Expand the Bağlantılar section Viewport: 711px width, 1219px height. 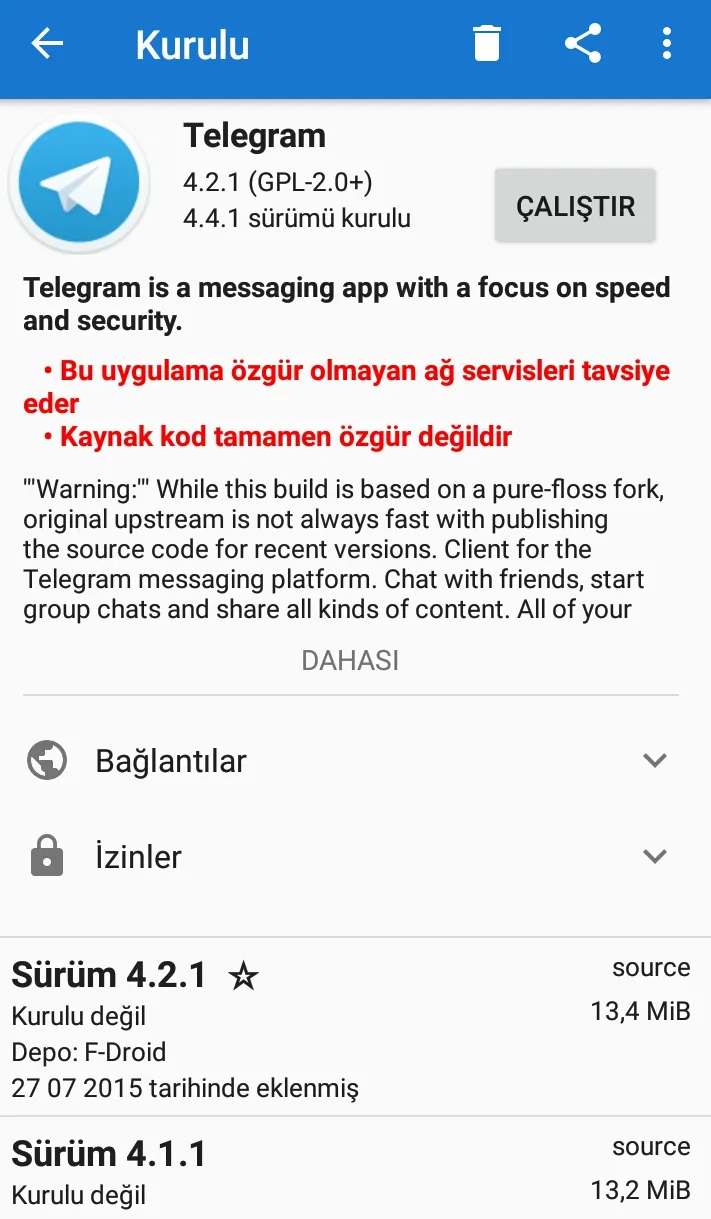coord(350,761)
